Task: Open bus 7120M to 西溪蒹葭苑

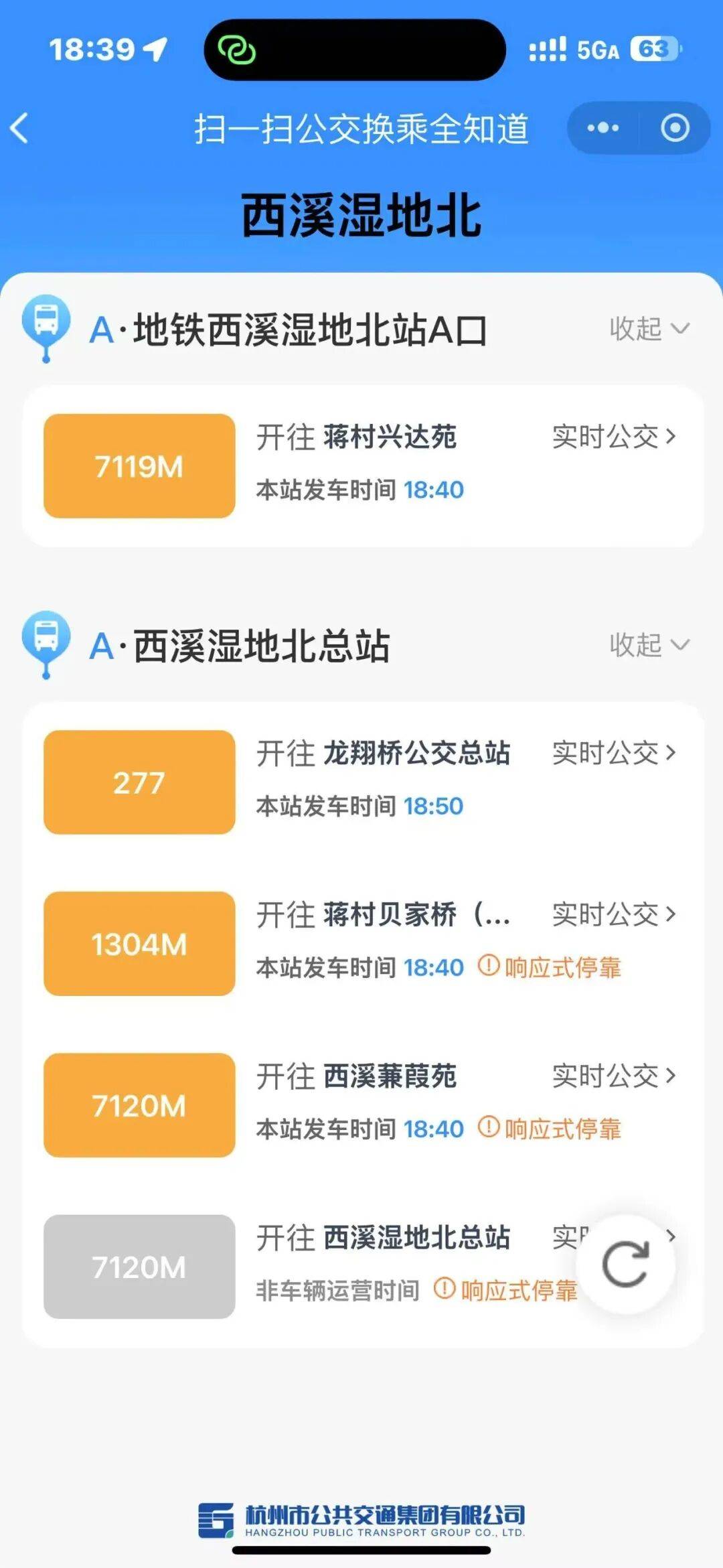Action: click(x=139, y=1105)
